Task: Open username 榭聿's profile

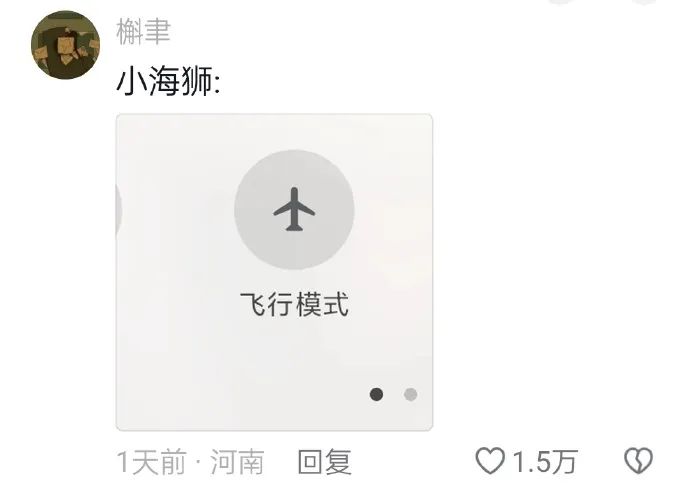Action: tap(144, 31)
